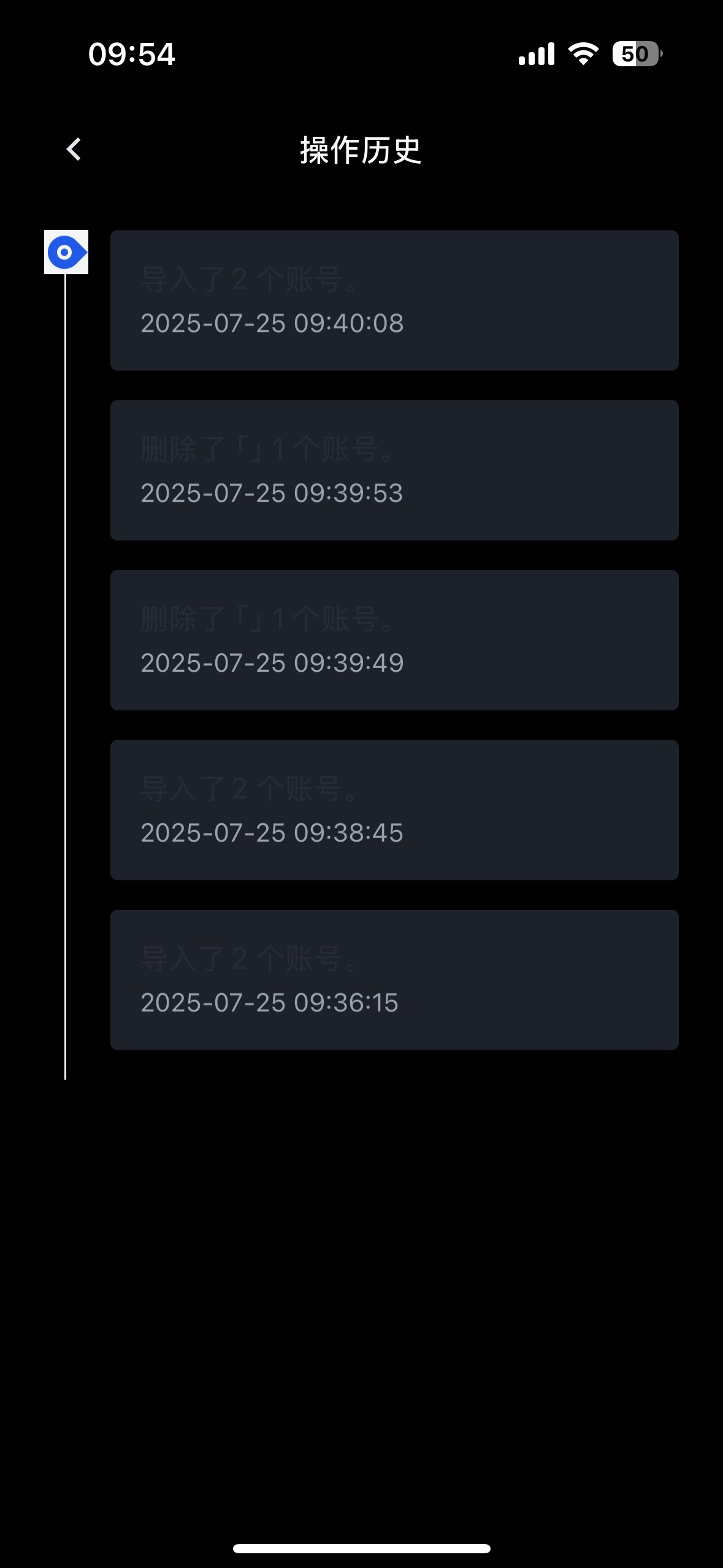
Task: Open the history entry at 09:40:08
Action: (x=394, y=300)
